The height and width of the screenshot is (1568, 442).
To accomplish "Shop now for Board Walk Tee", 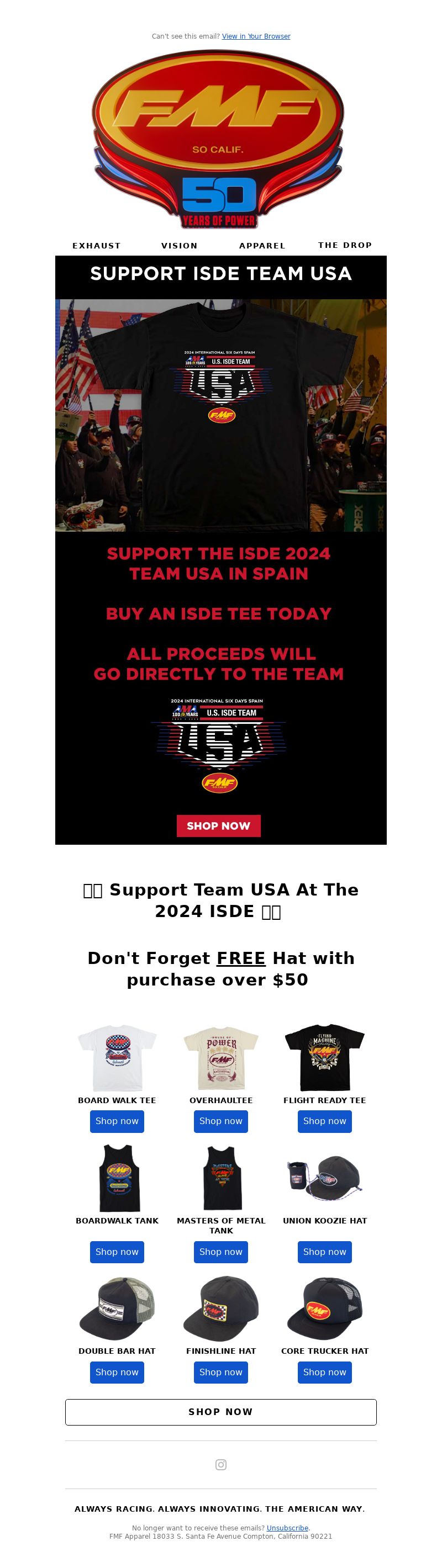I will (x=117, y=1121).
